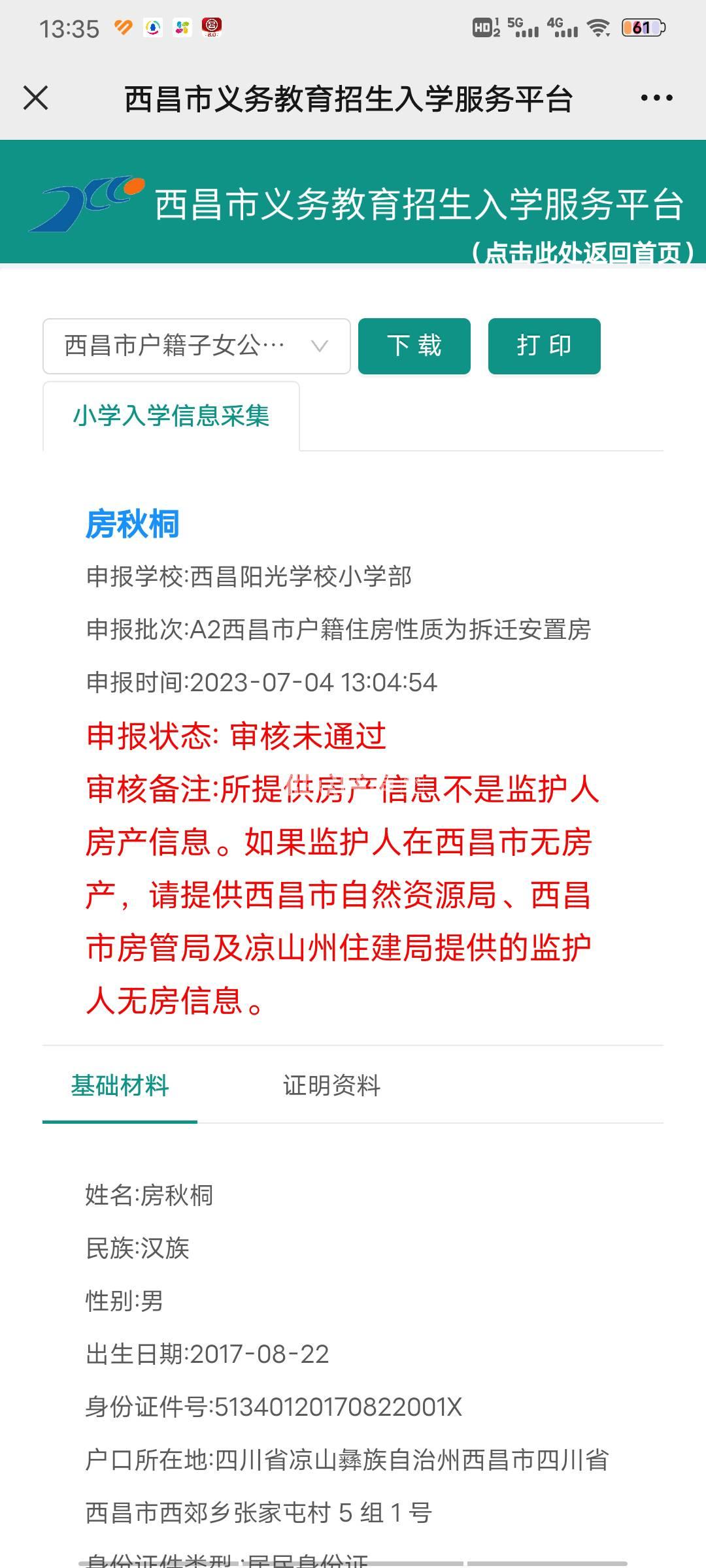Close the web page with X

(36, 98)
